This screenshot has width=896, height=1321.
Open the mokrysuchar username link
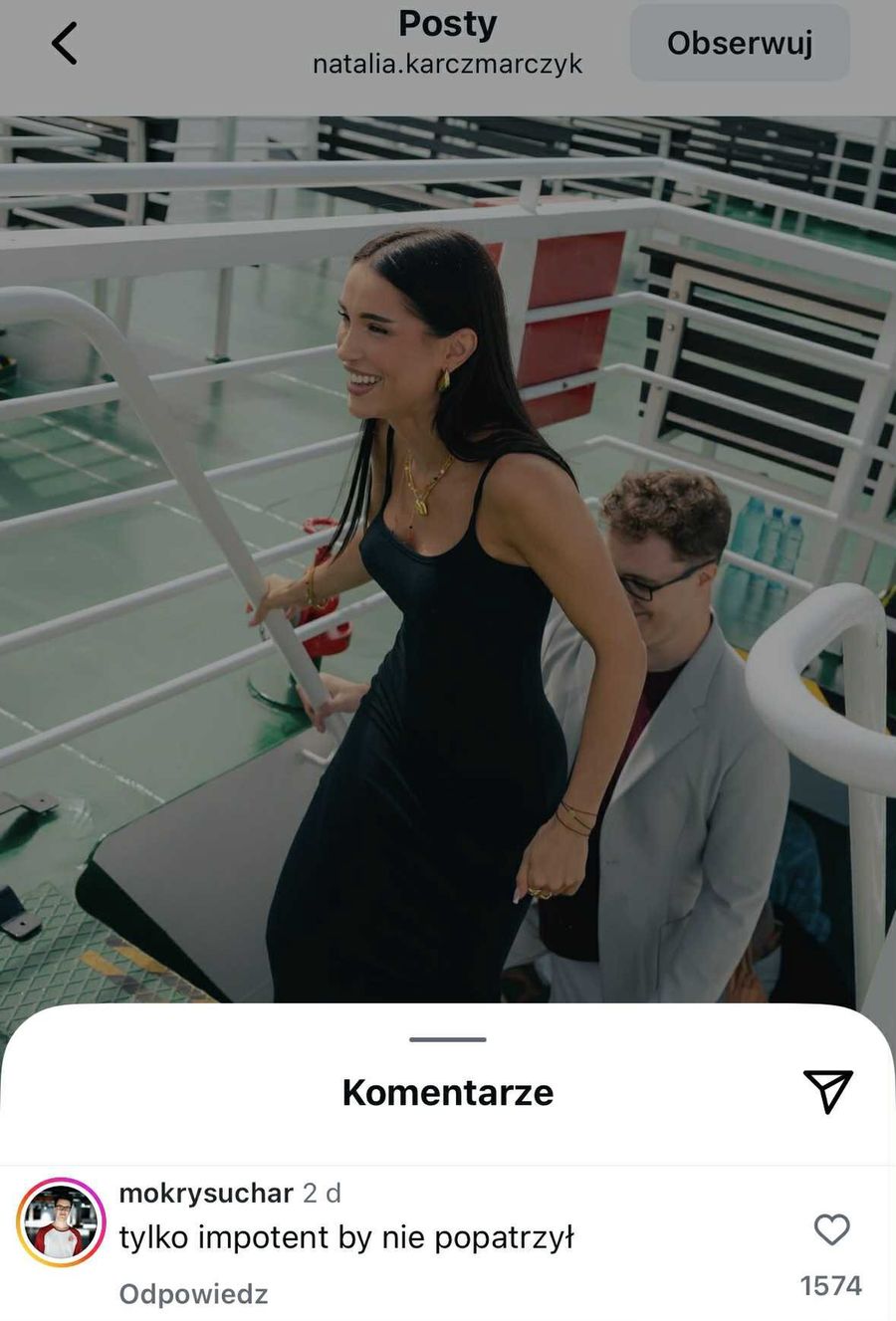pos(206,1193)
